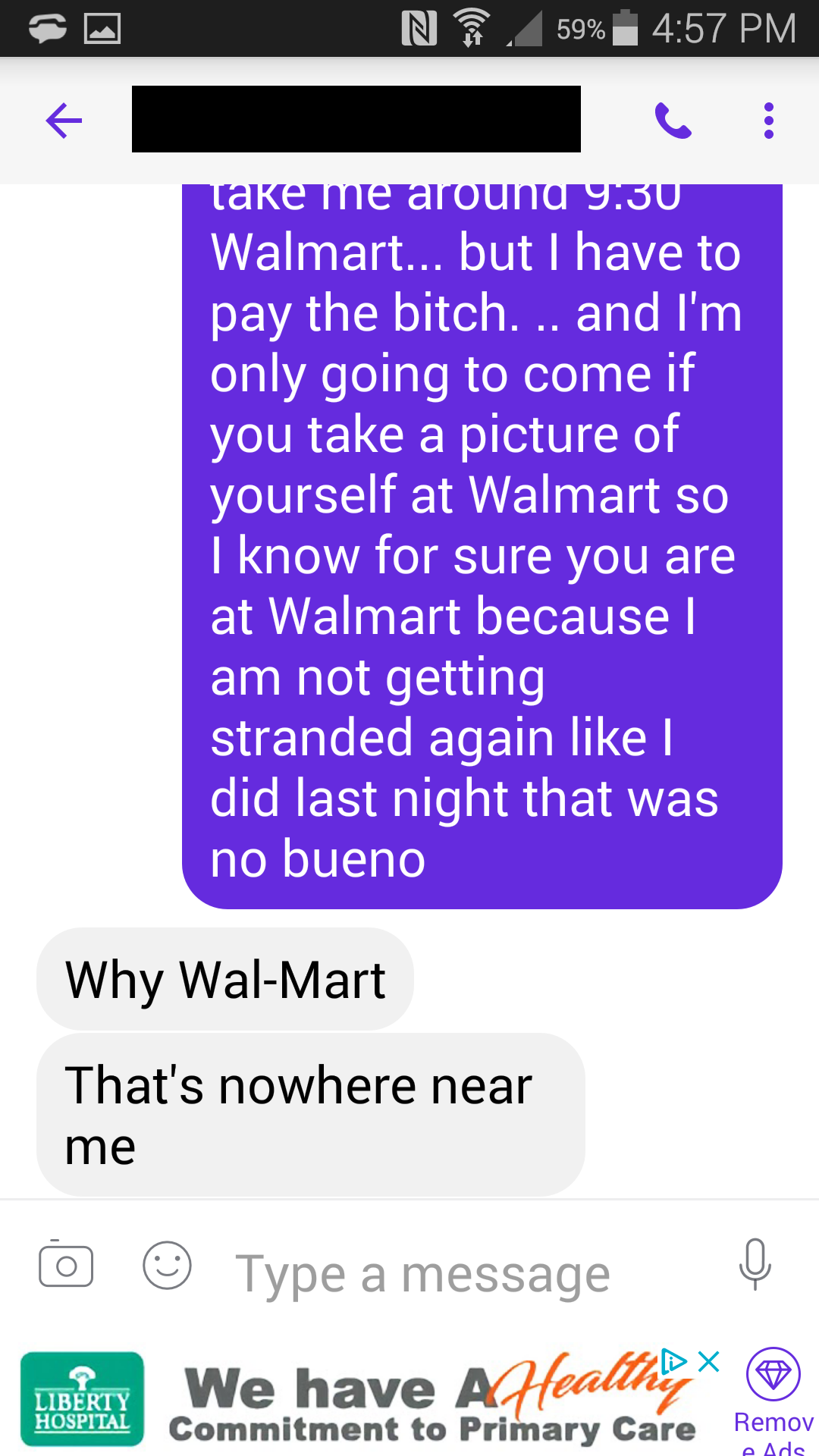Open the three-dot overflow menu
Viewport: 819px width, 1456px height.
pyautogui.click(x=768, y=121)
